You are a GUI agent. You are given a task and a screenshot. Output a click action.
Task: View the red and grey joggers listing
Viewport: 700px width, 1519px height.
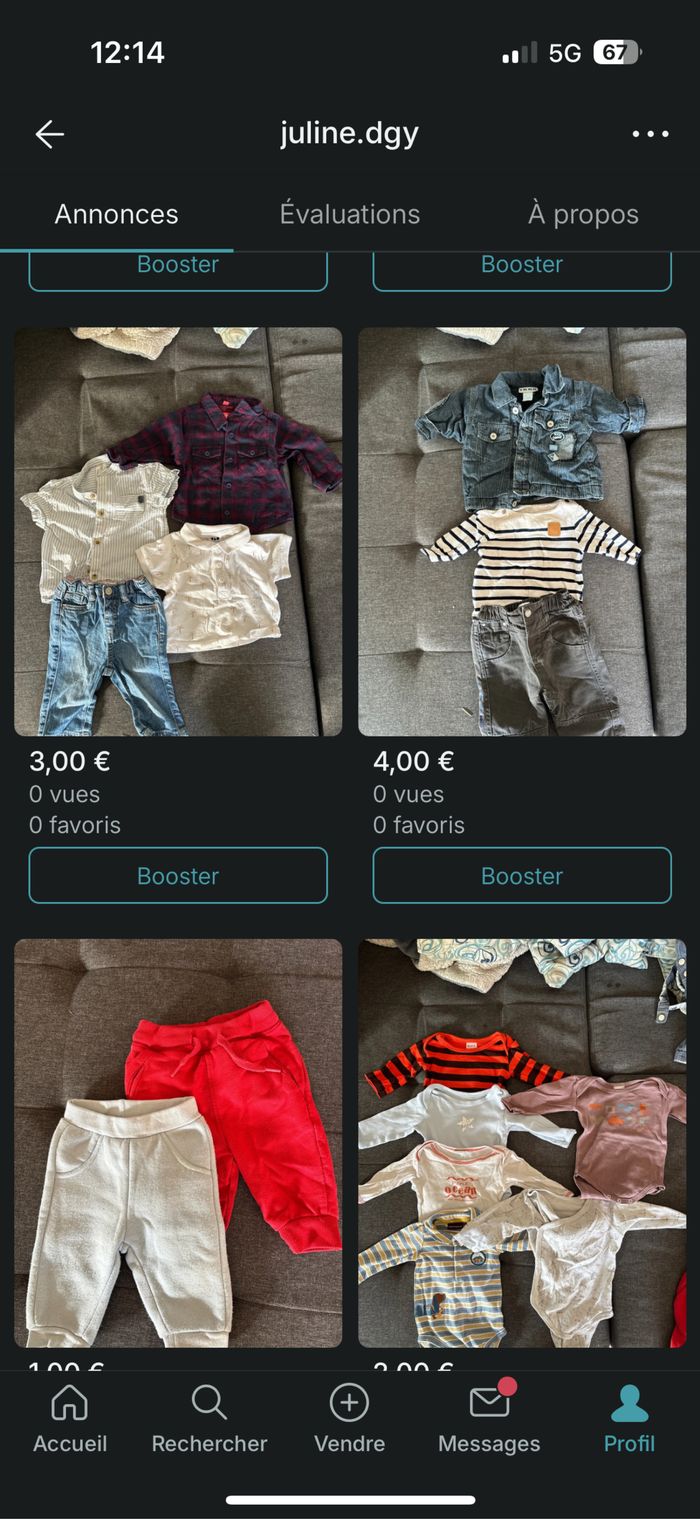click(x=178, y=1142)
